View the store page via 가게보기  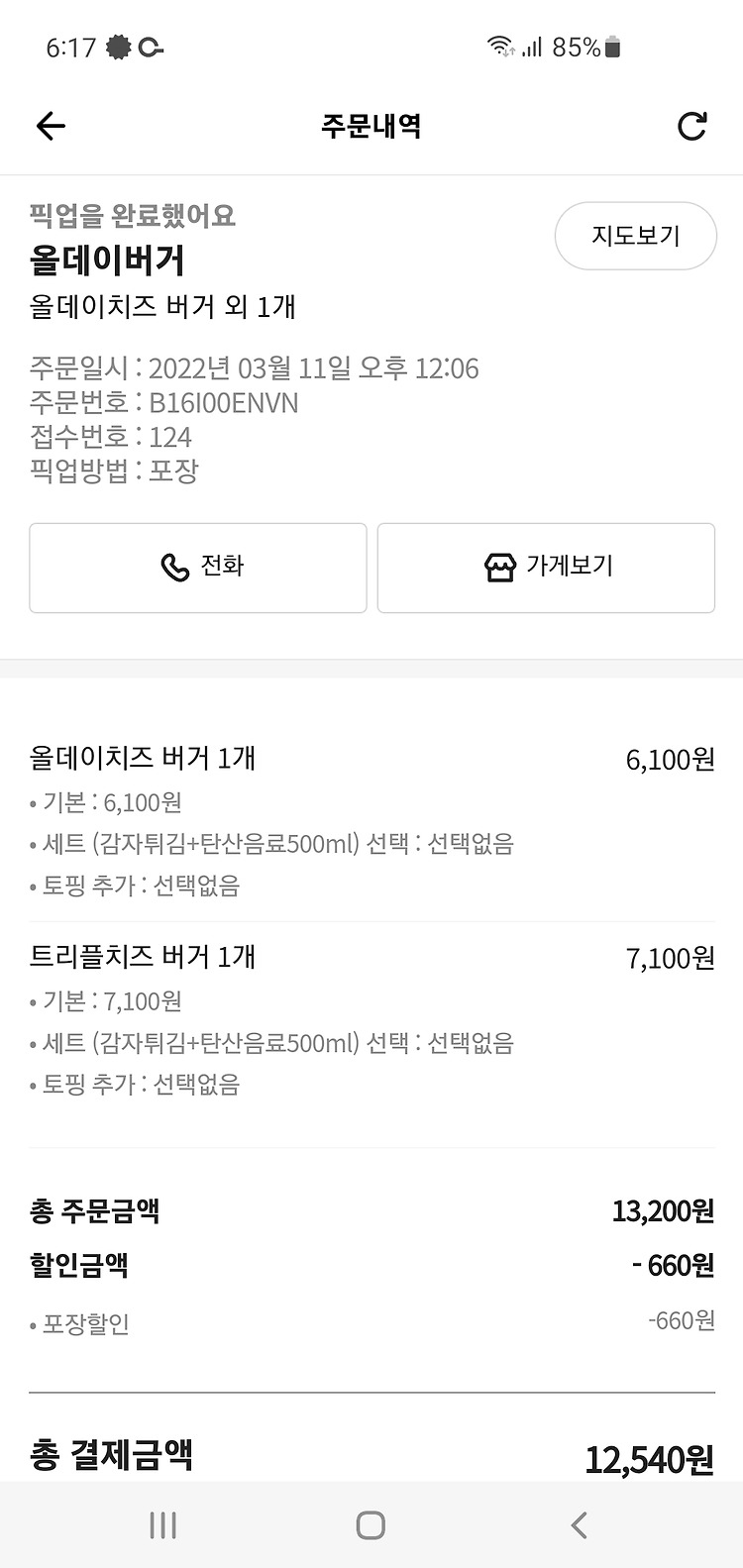(x=546, y=568)
